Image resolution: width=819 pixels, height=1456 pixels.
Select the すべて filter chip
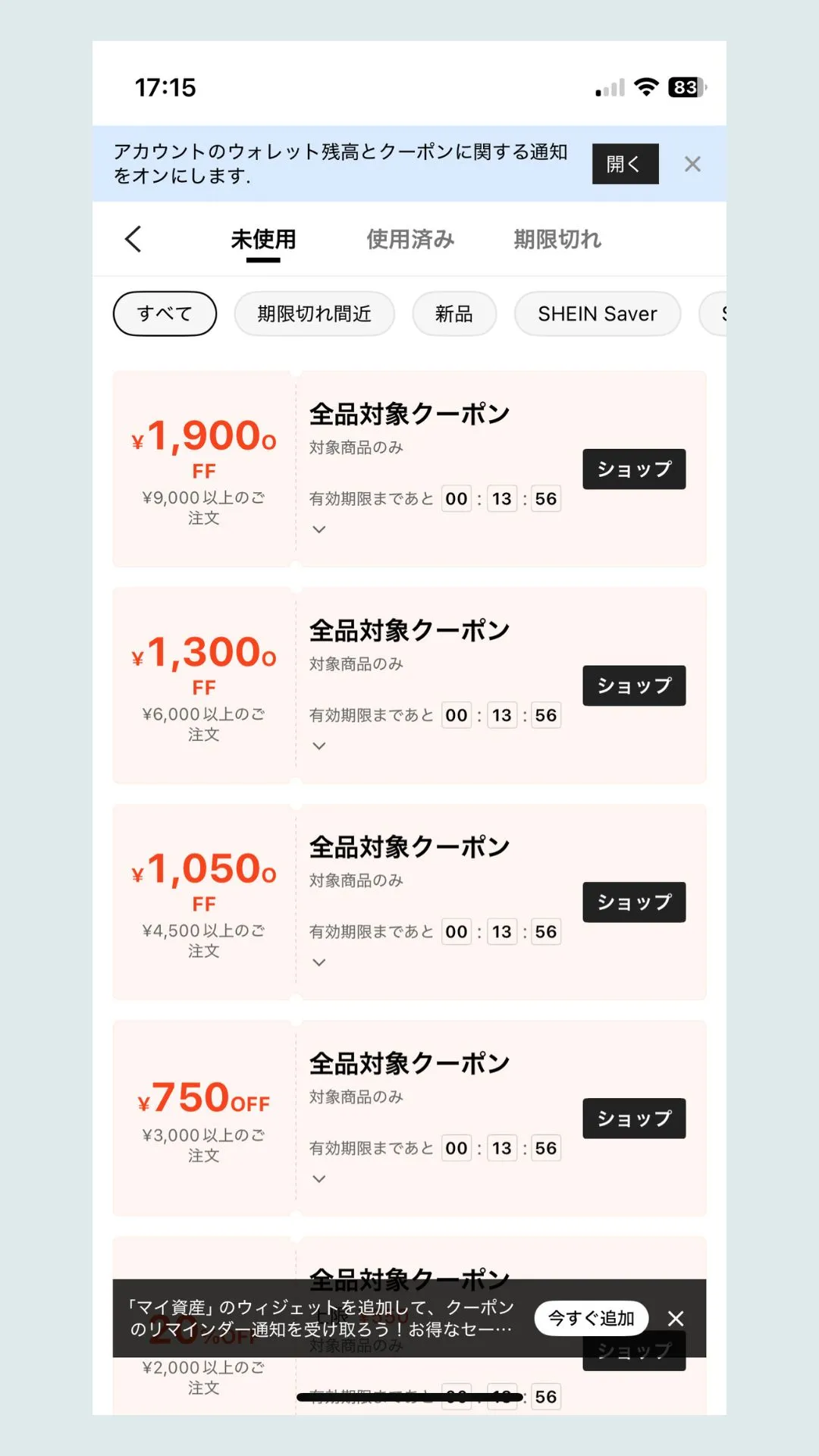click(x=165, y=313)
